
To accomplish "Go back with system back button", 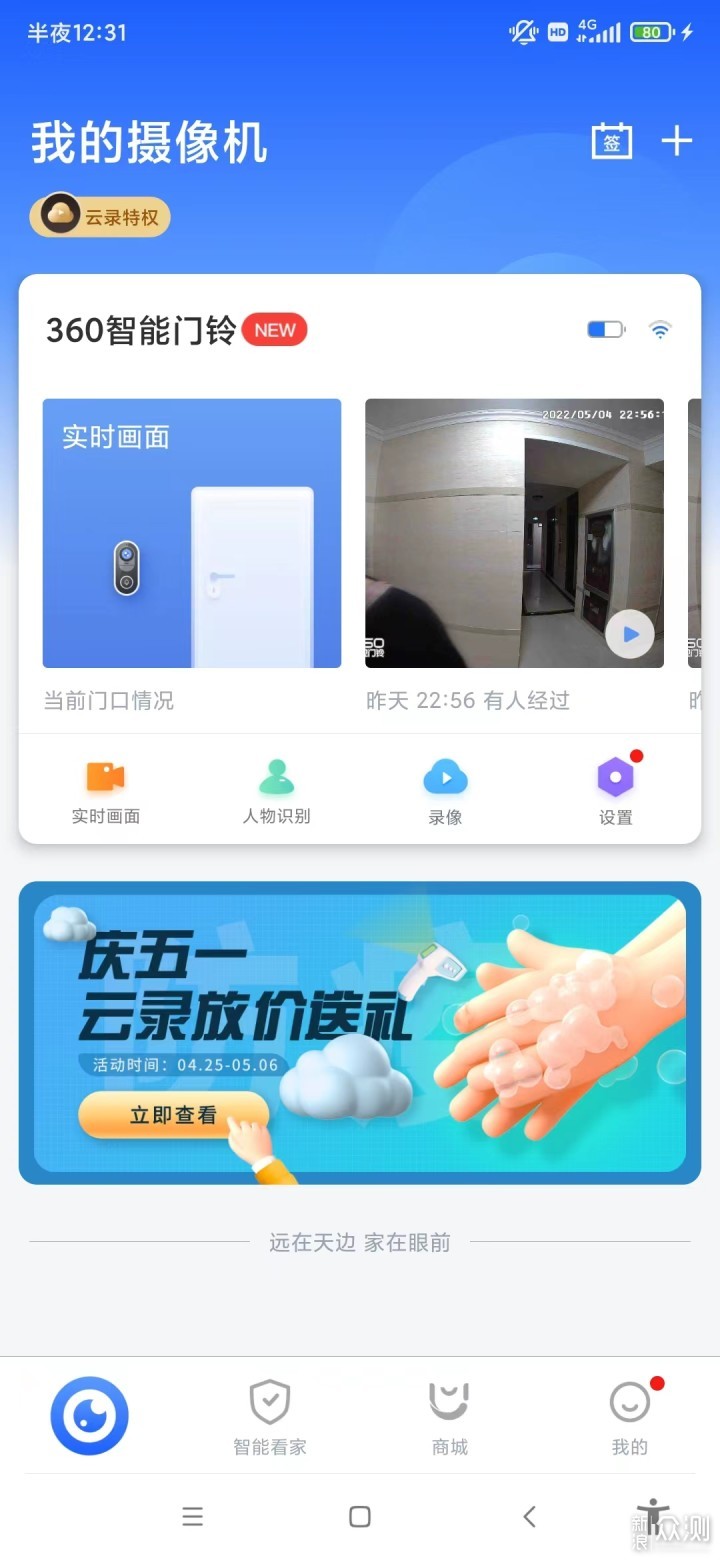I will (529, 1516).
